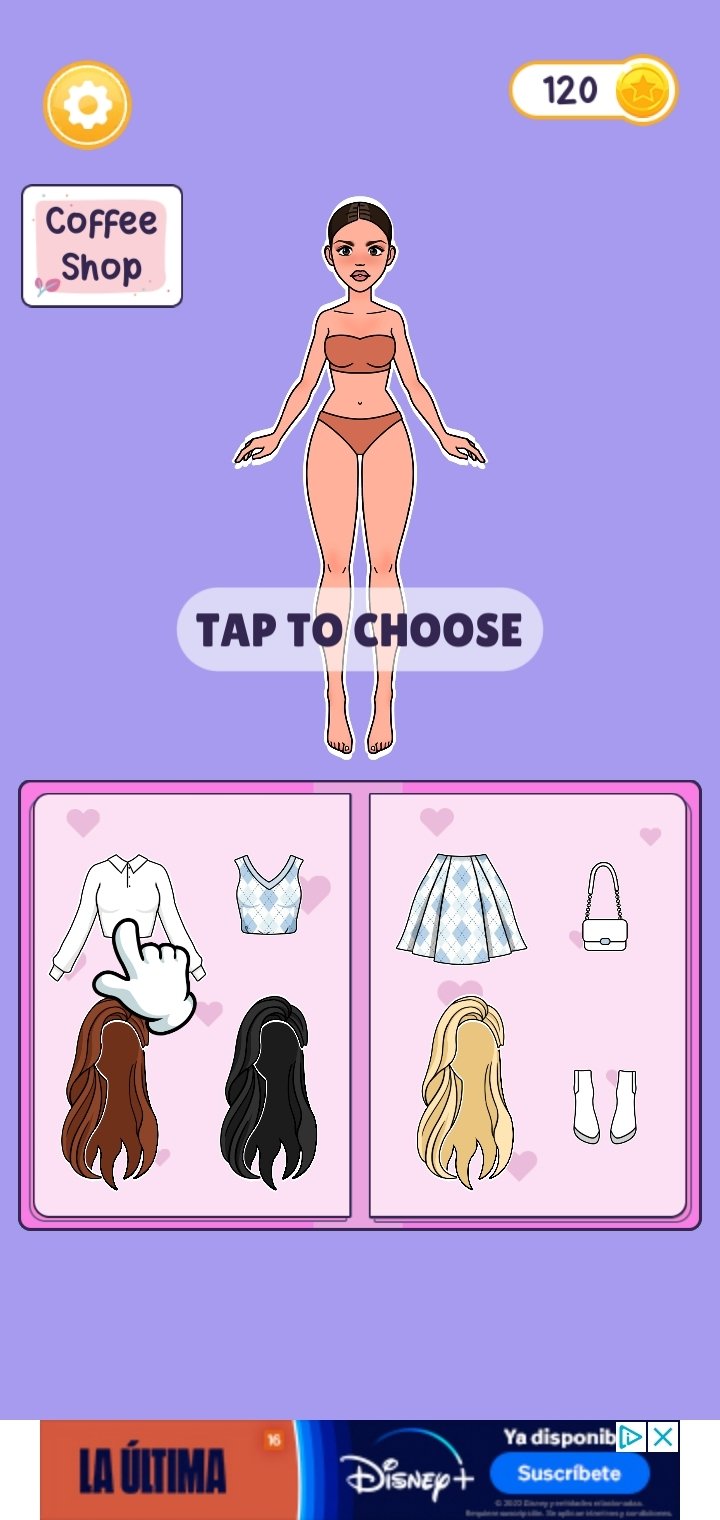Open the ad info icon
The width and height of the screenshot is (720, 1520).
point(630,1437)
